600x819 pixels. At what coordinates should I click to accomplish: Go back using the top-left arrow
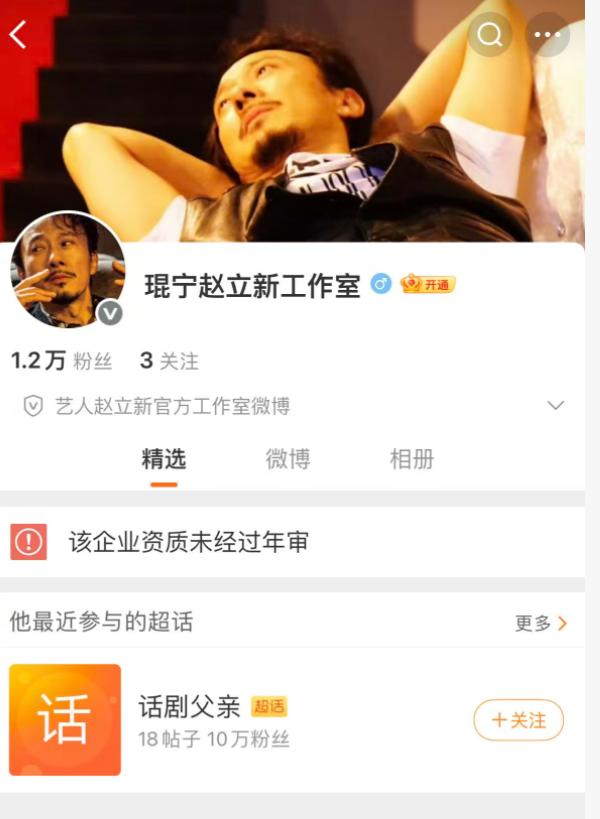point(18,35)
